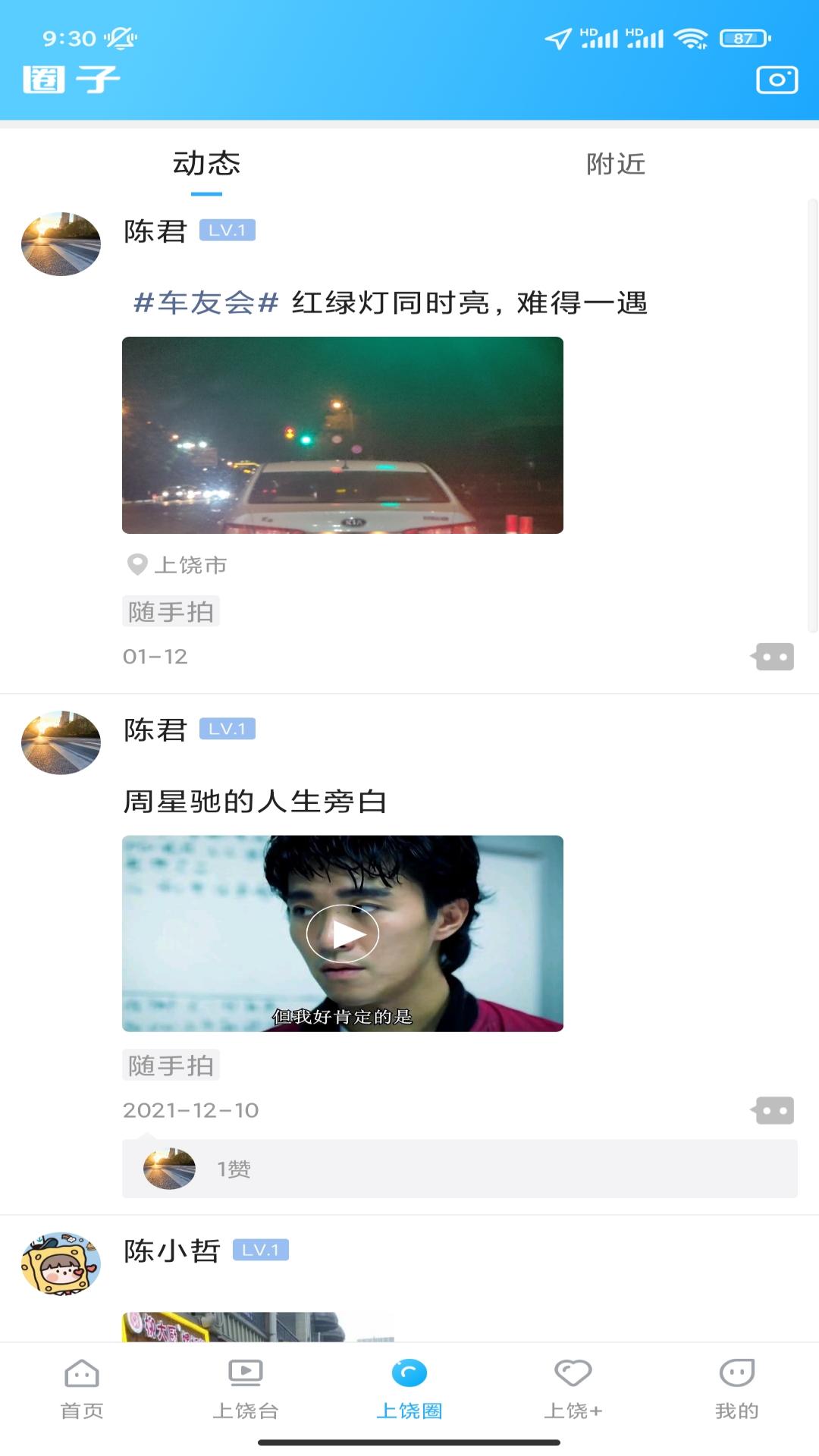Image resolution: width=819 pixels, height=1456 pixels.
Task: Open the camera icon to post
Action: [777, 80]
